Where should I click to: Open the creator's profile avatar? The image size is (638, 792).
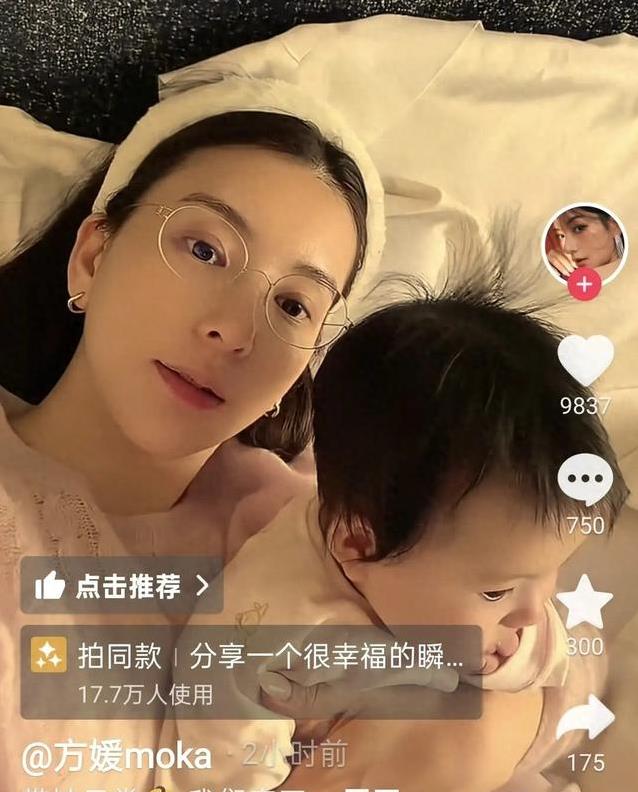pyautogui.click(x=584, y=244)
